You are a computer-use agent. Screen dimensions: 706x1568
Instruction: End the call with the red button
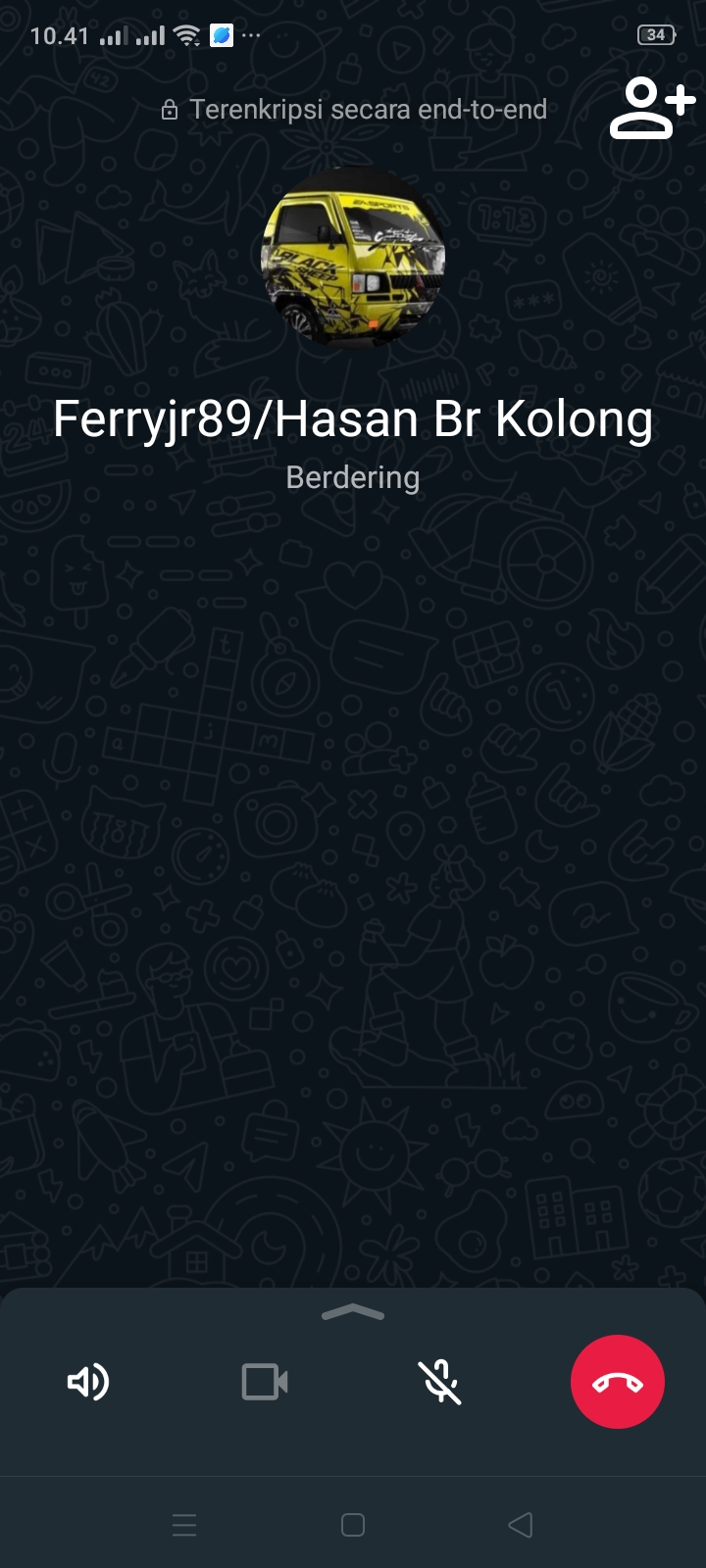(x=618, y=1382)
